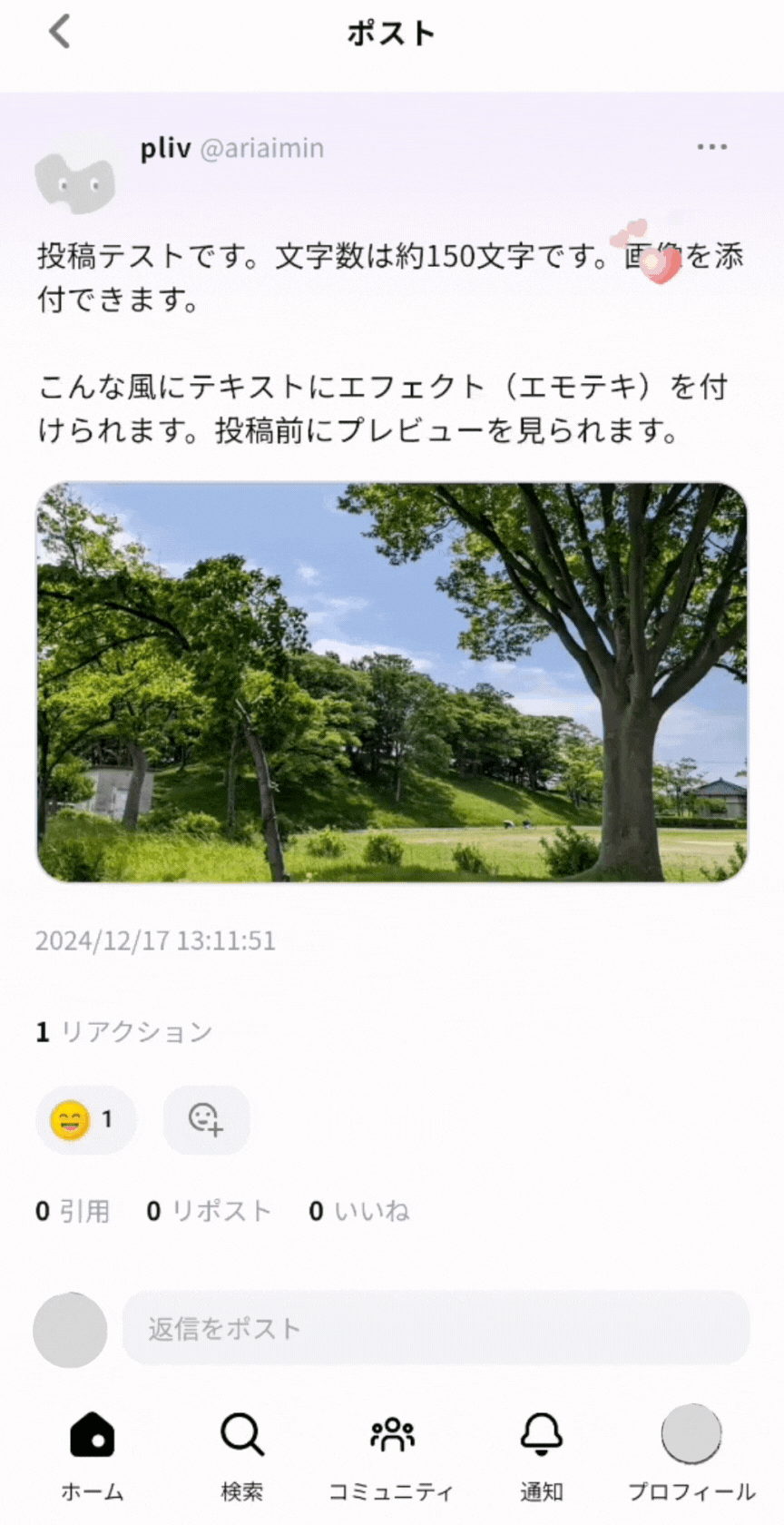Screen dimensions: 784x1525
Task: Open the three-dot post options menu
Action: coord(711,146)
